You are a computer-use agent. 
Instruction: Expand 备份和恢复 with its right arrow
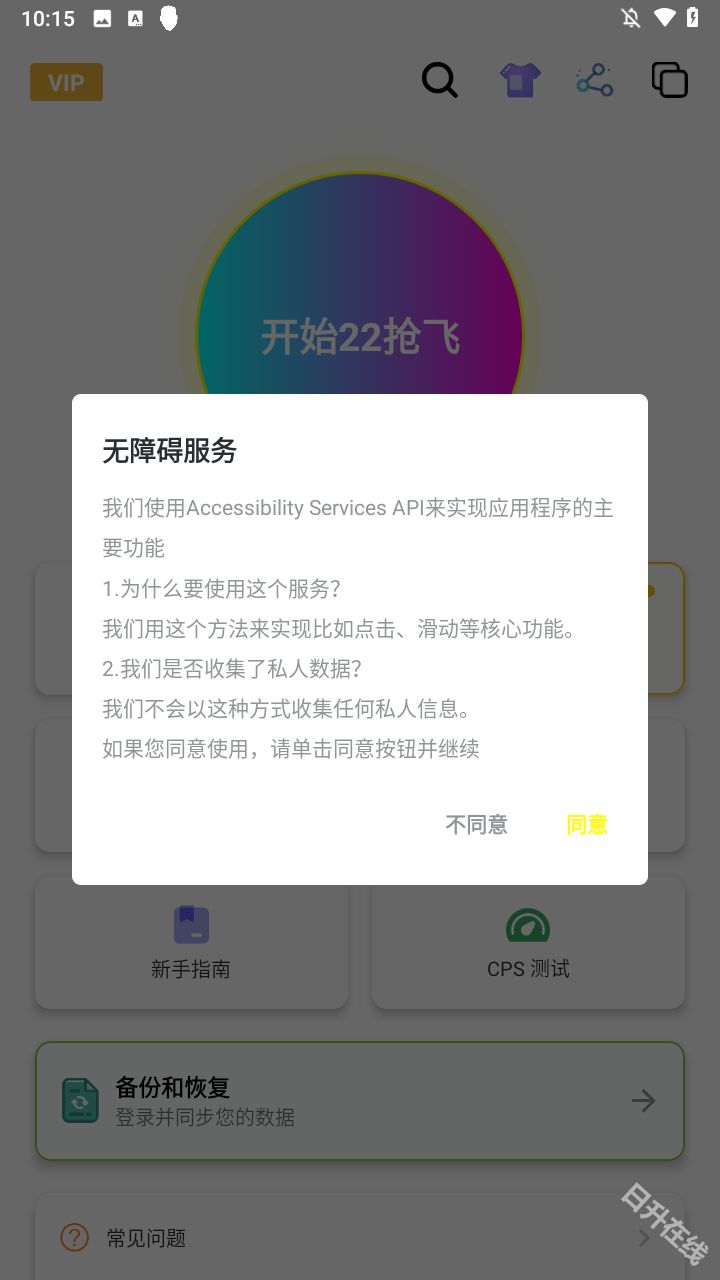click(643, 1100)
